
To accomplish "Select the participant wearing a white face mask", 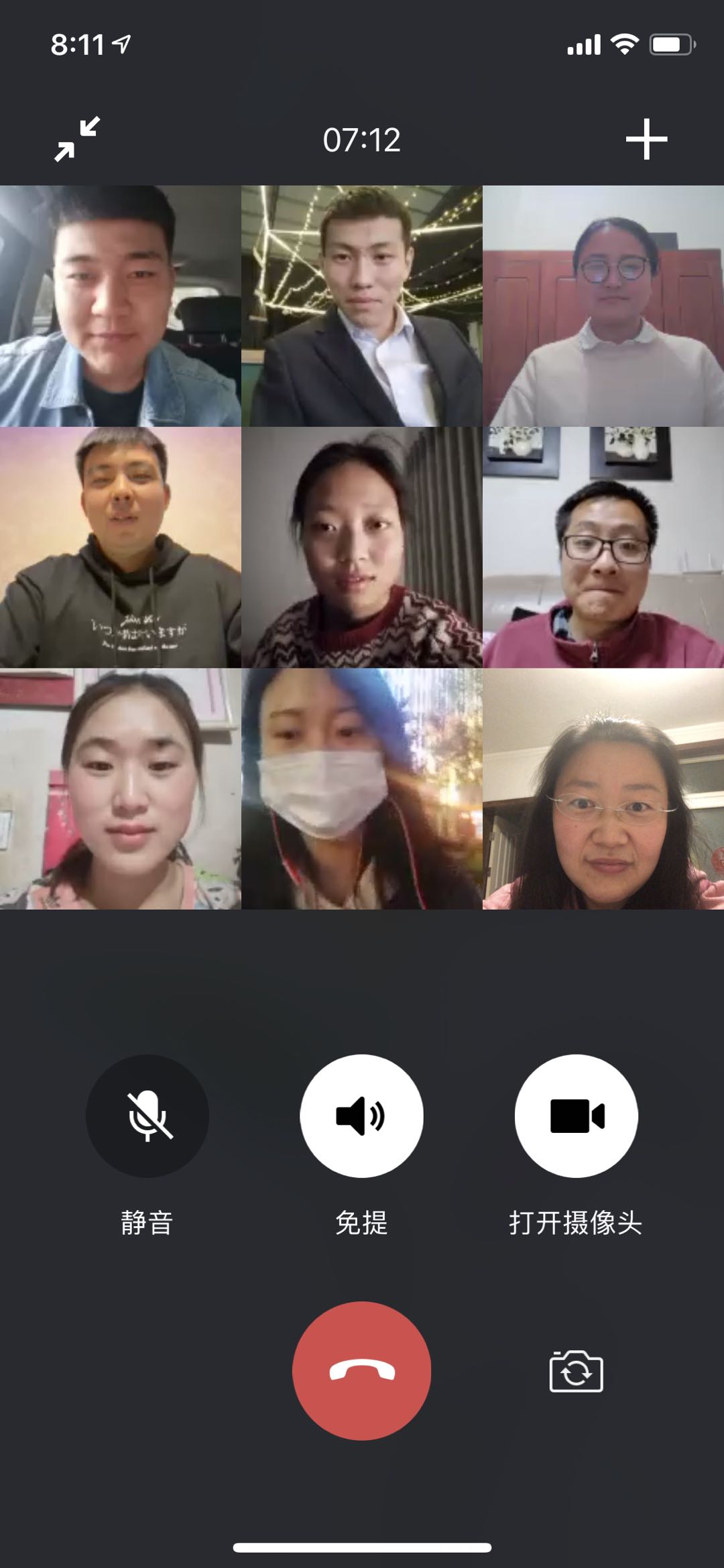I will point(361,788).
